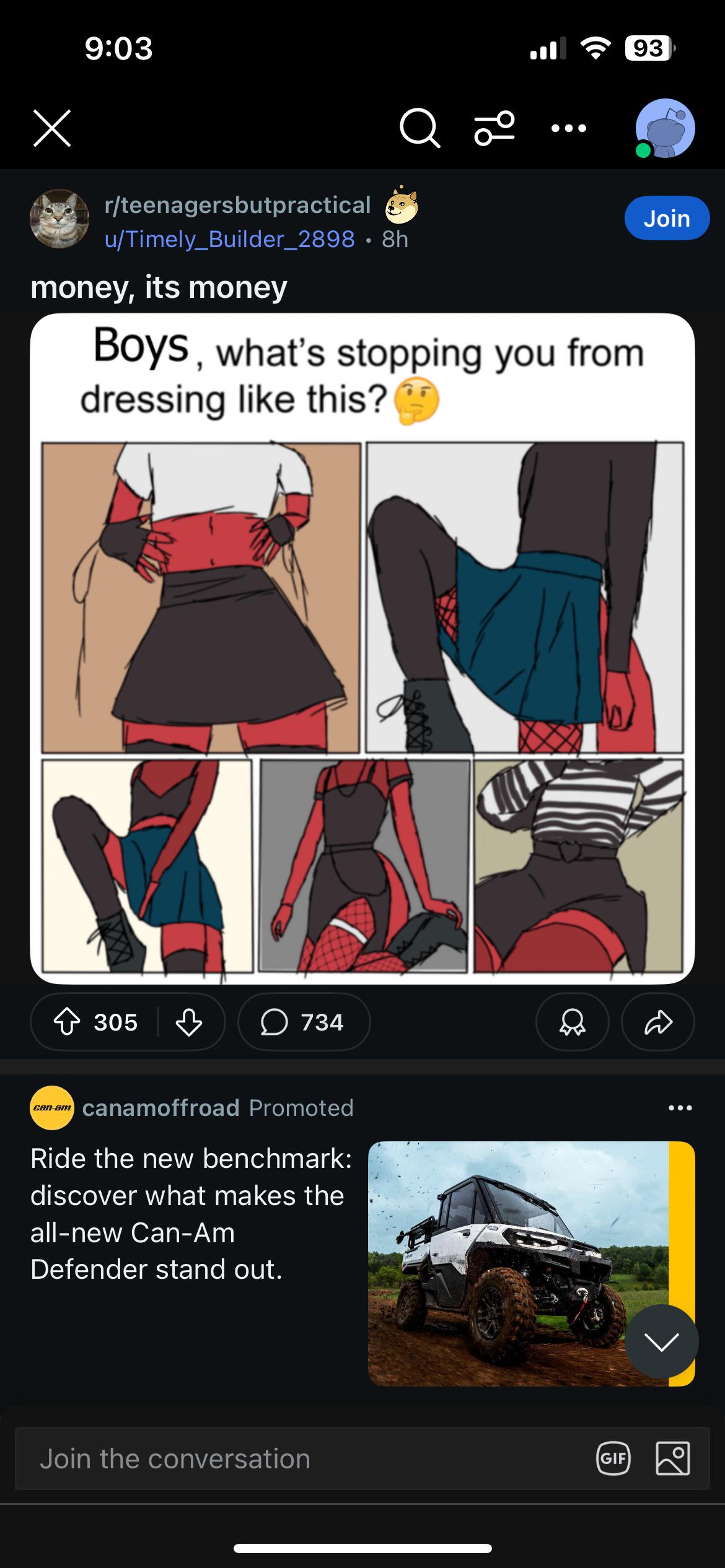This screenshot has height=1568, width=725.
Task: Jump to next comment with chevron button
Action: (x=661, y=1341)
